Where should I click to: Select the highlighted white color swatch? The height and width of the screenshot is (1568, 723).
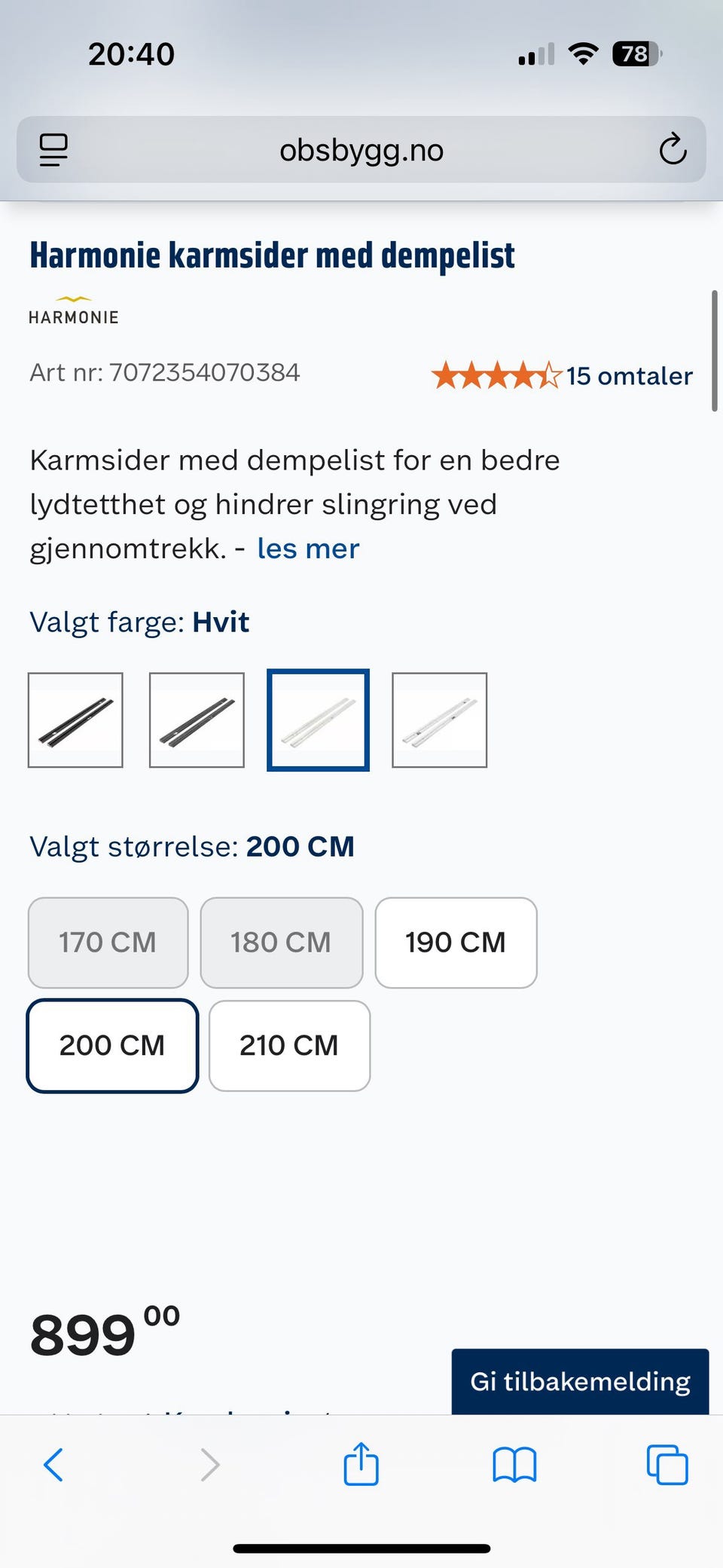pyautogui.click(x=318, y=719)
